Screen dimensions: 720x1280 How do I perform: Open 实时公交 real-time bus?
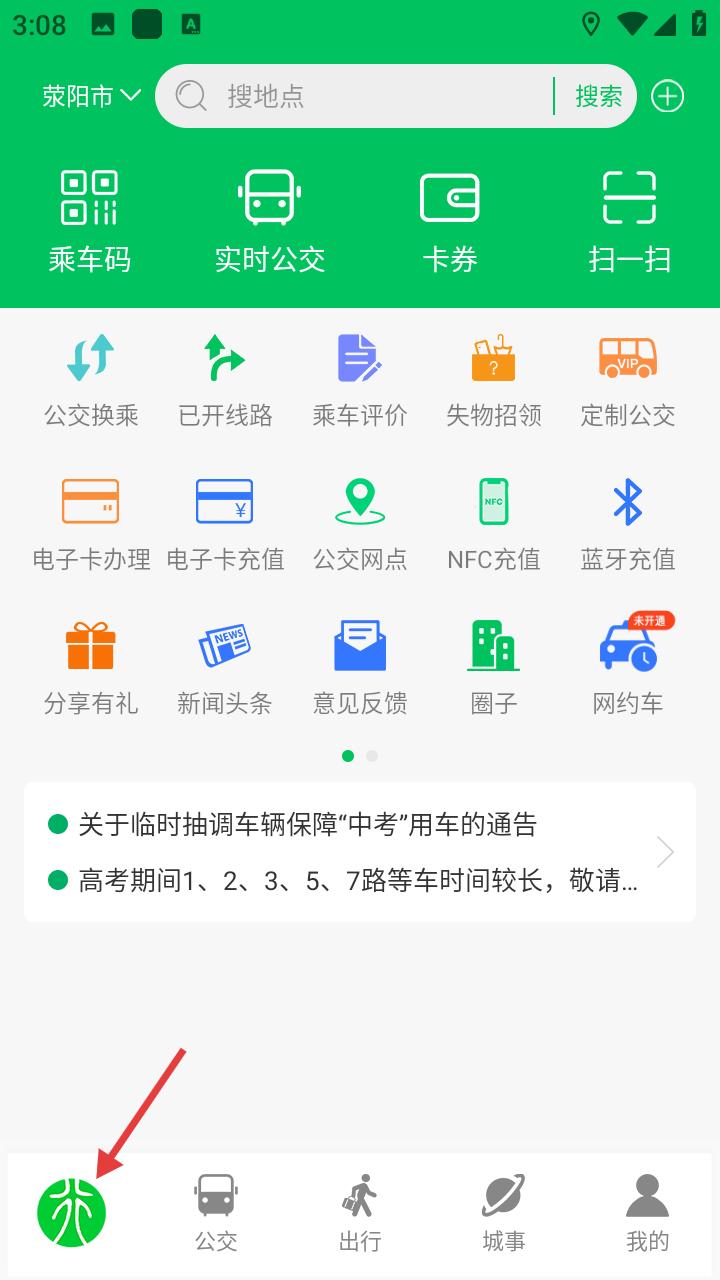coord(270,222)
